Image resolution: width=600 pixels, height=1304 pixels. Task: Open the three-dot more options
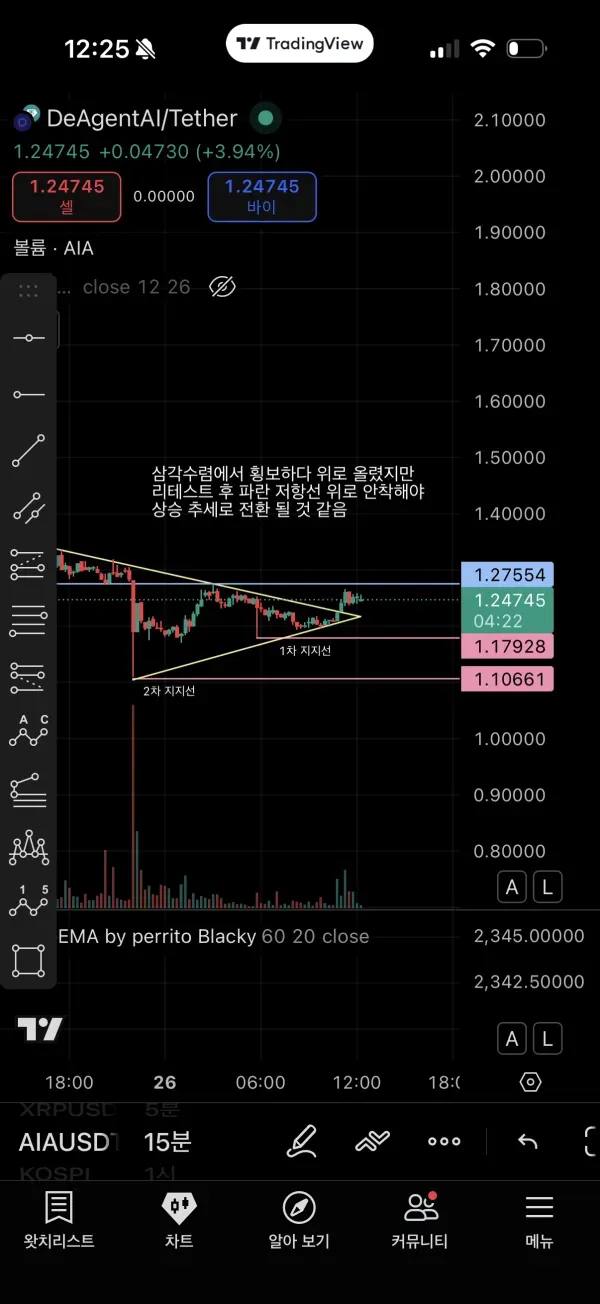point(444,1141)
